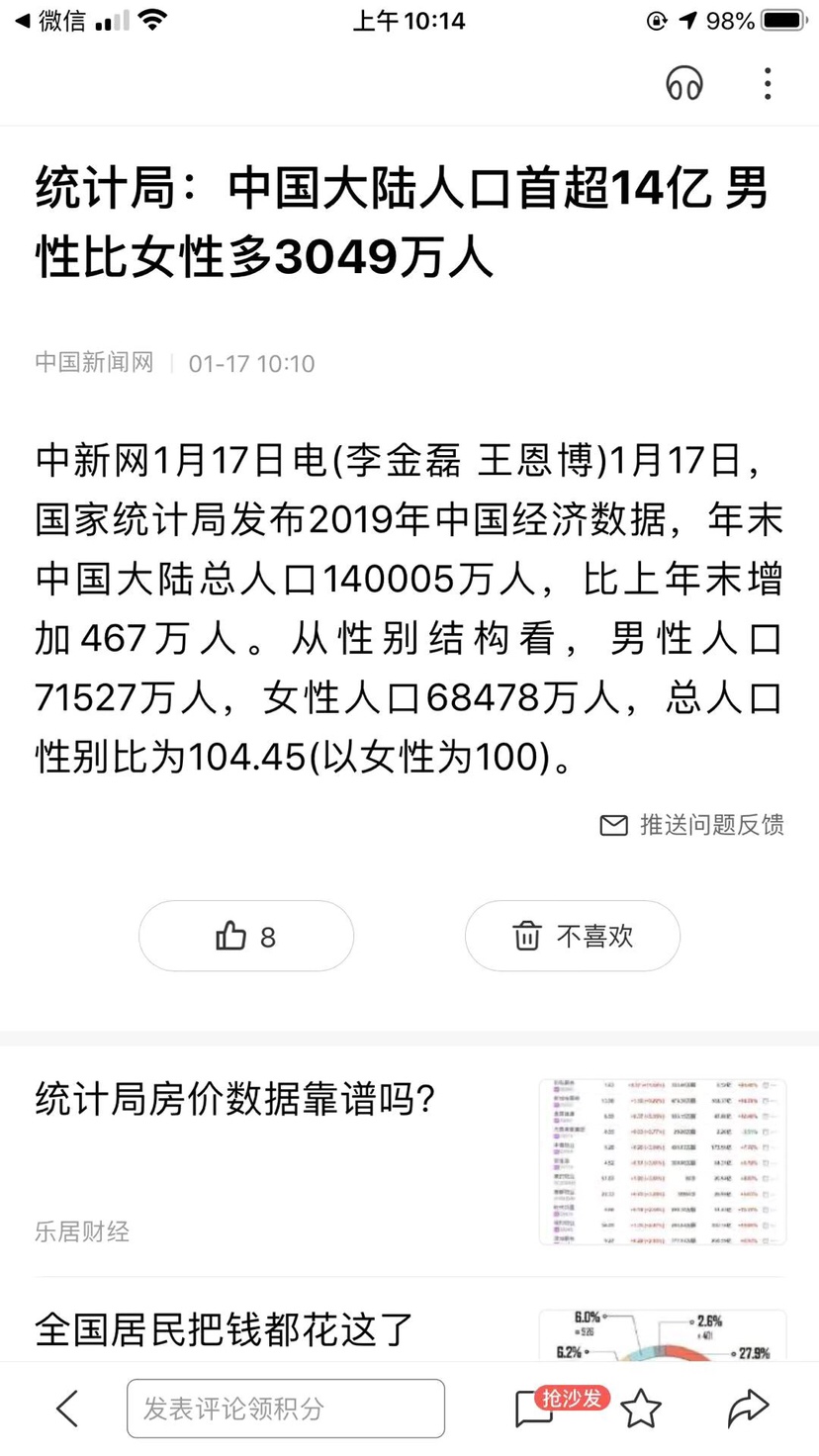Tap the 发表评论领积分 comment field
Image resolution: width=819 pixels, height=1456 pixels.
click(286, 1409)
